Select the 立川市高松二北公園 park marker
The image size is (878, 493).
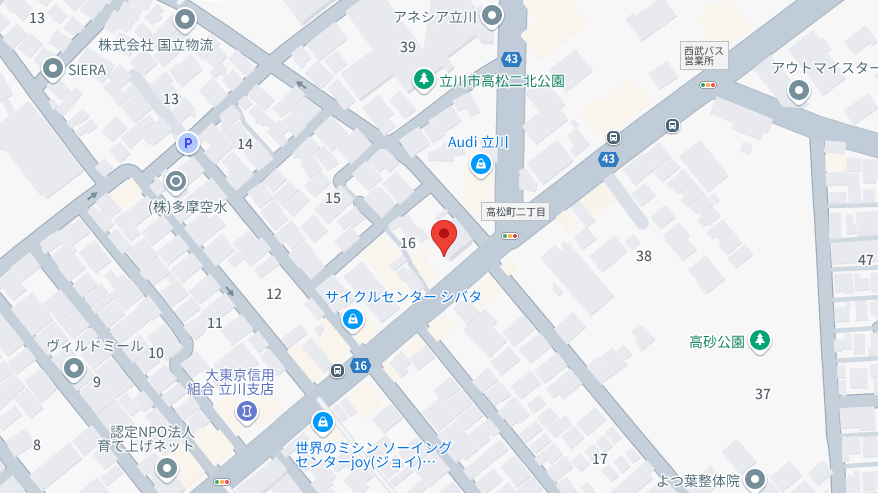click(425, 80)
